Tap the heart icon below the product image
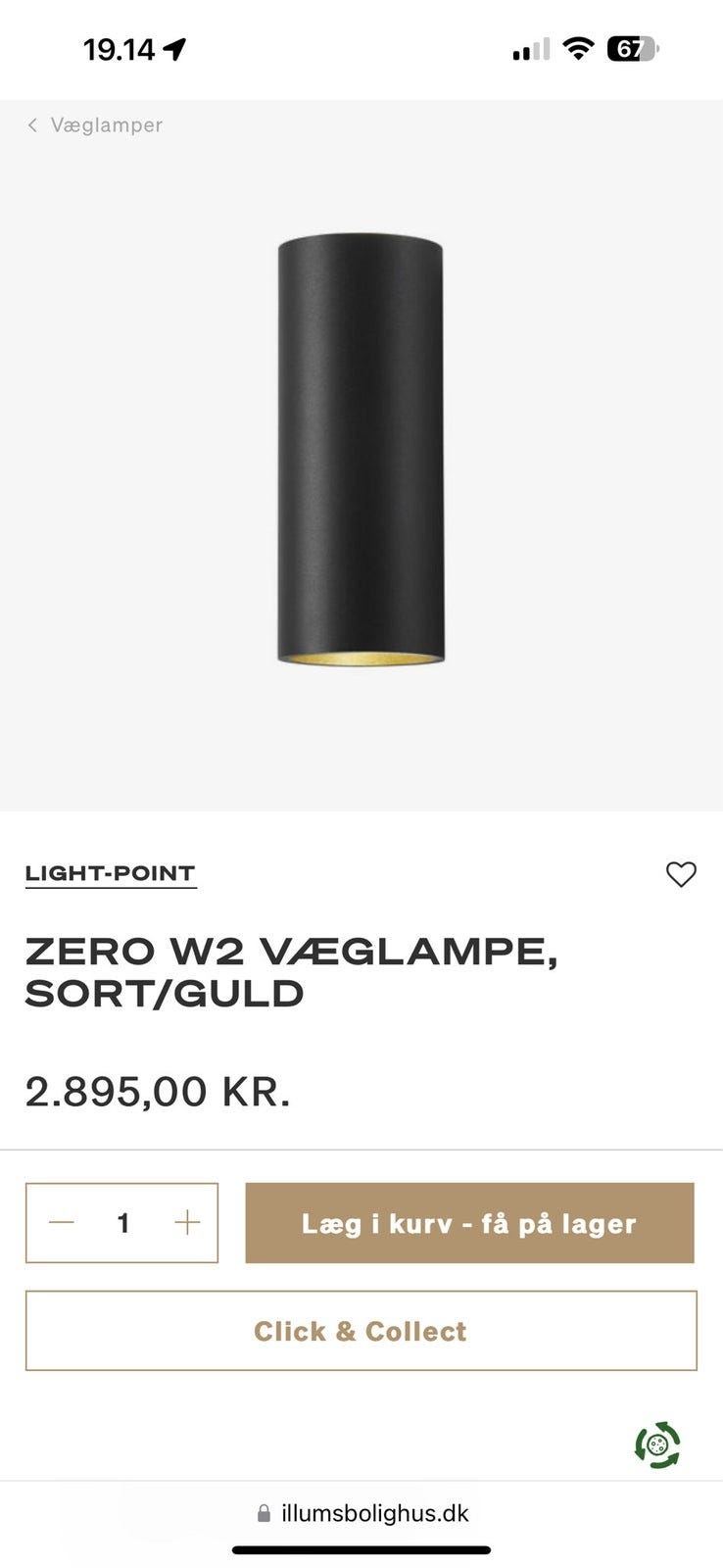The width and height of the screenshot is (723, 1568). click(683, 875)
